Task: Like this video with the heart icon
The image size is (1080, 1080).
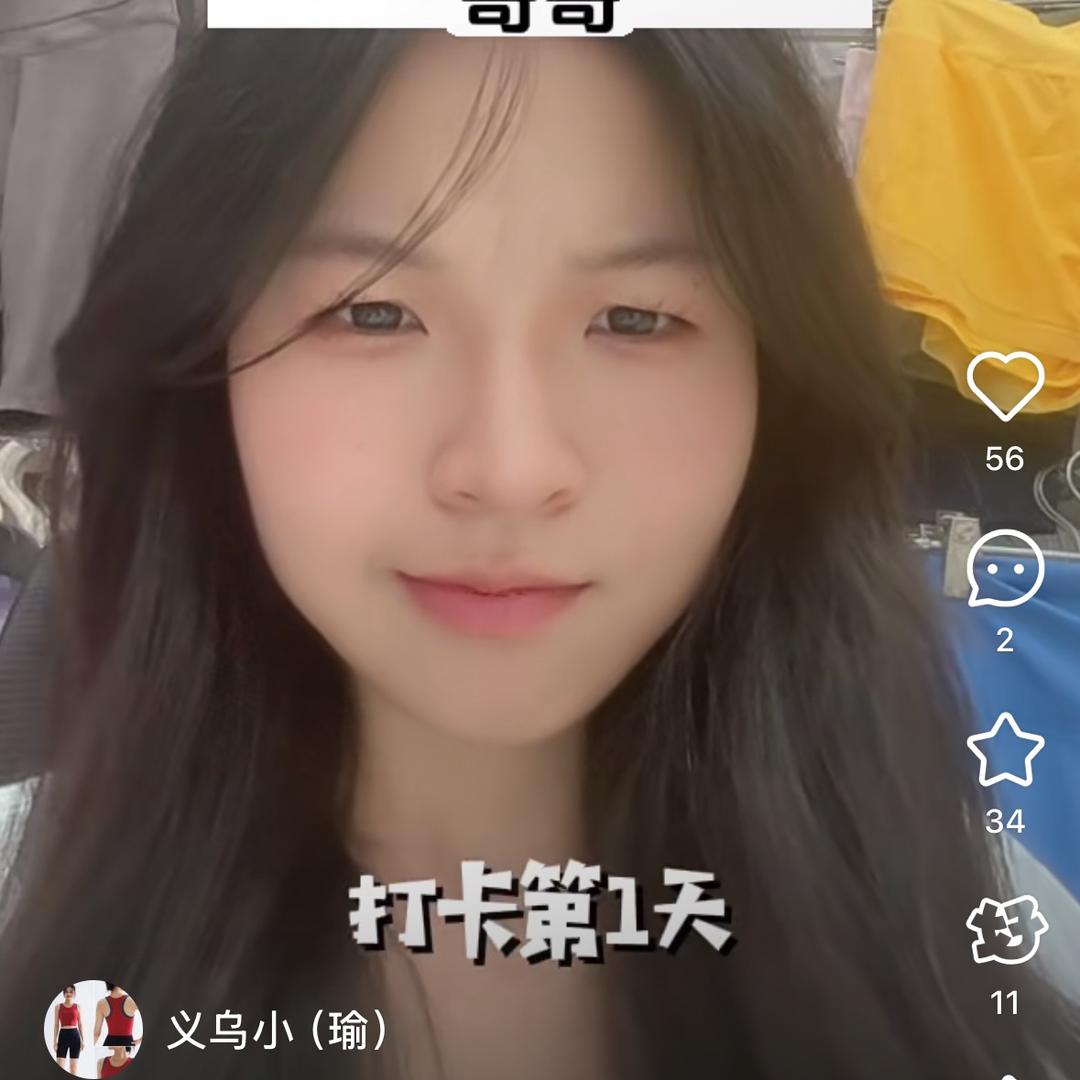Action: (x=1005, y=388)
